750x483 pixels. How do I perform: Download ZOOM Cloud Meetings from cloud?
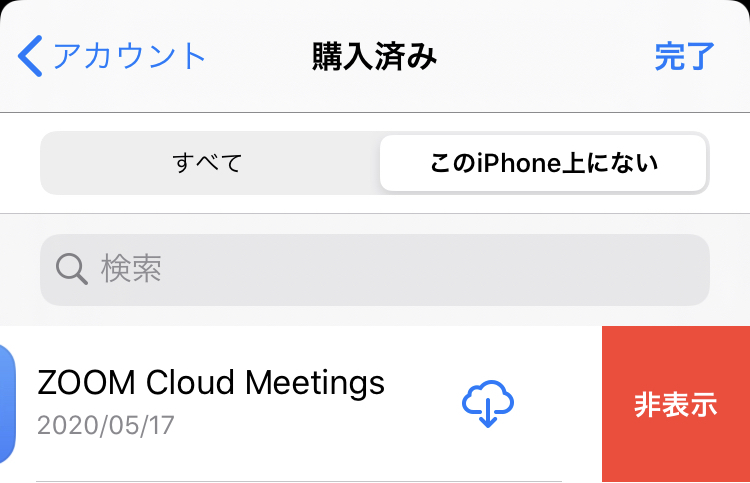(x=487, y=403)
